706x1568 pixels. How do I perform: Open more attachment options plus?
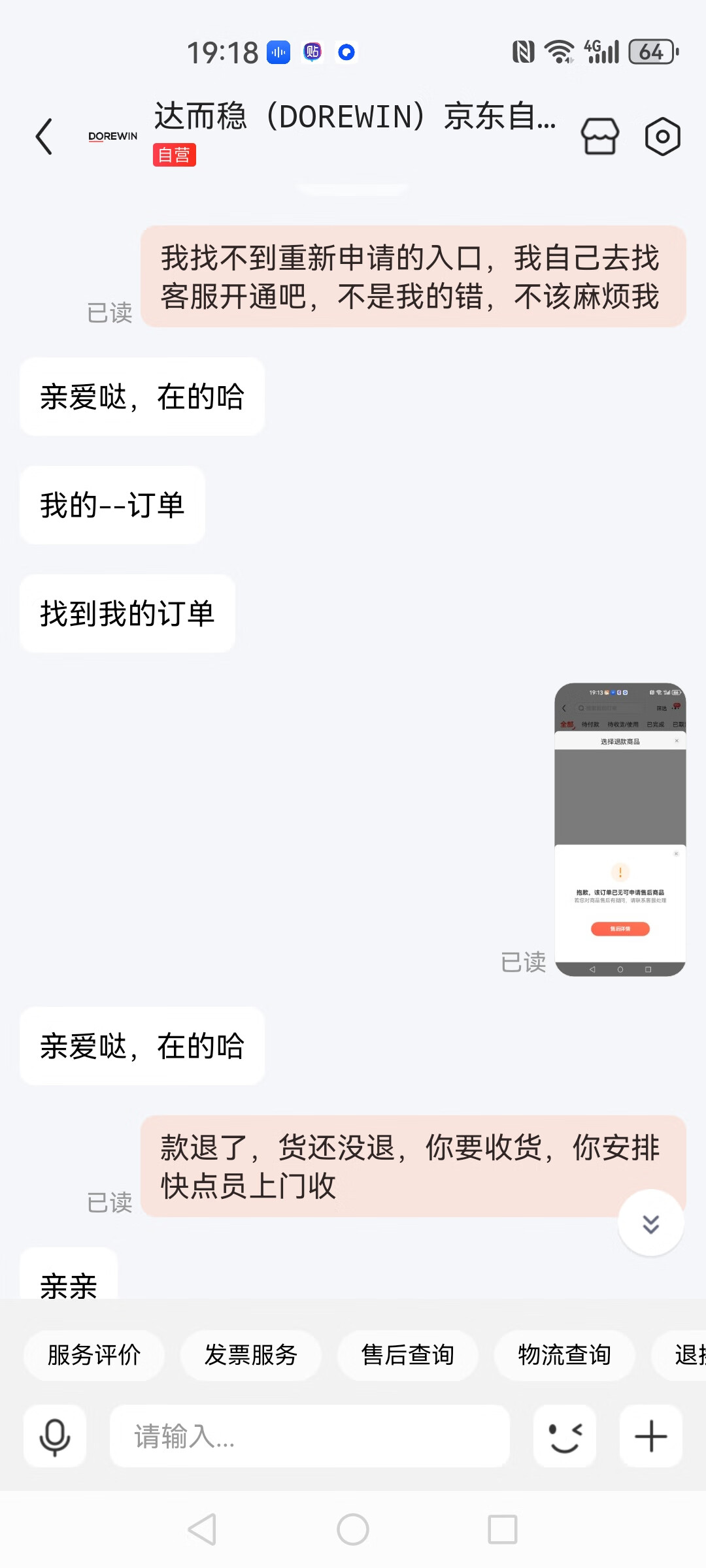point(651,1437)
